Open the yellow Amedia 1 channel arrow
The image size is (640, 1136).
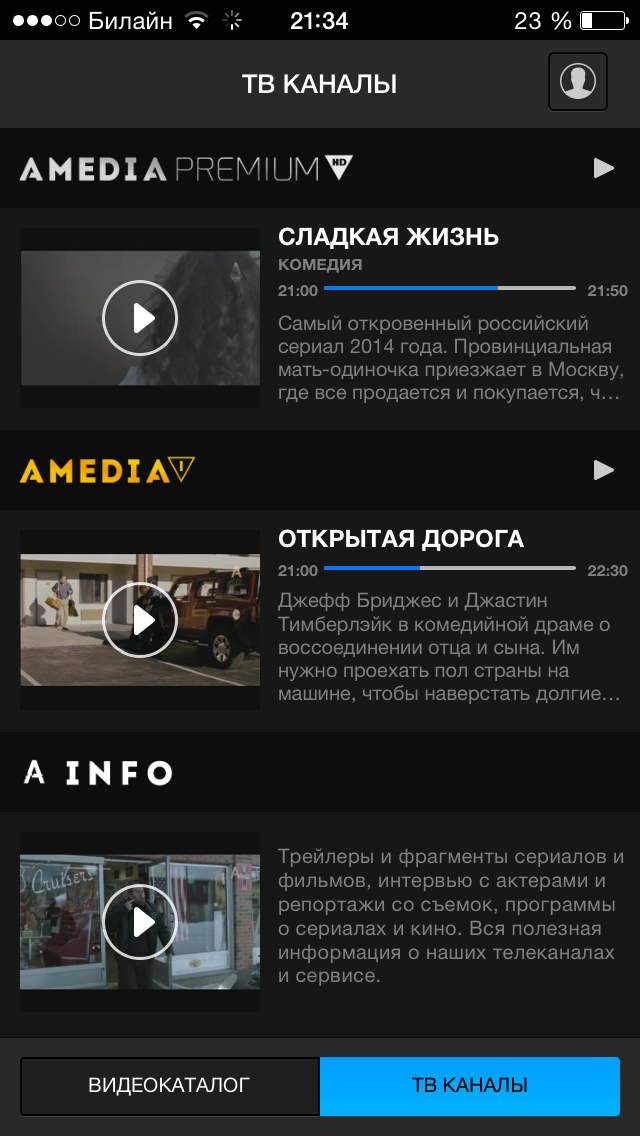(603, 470)
